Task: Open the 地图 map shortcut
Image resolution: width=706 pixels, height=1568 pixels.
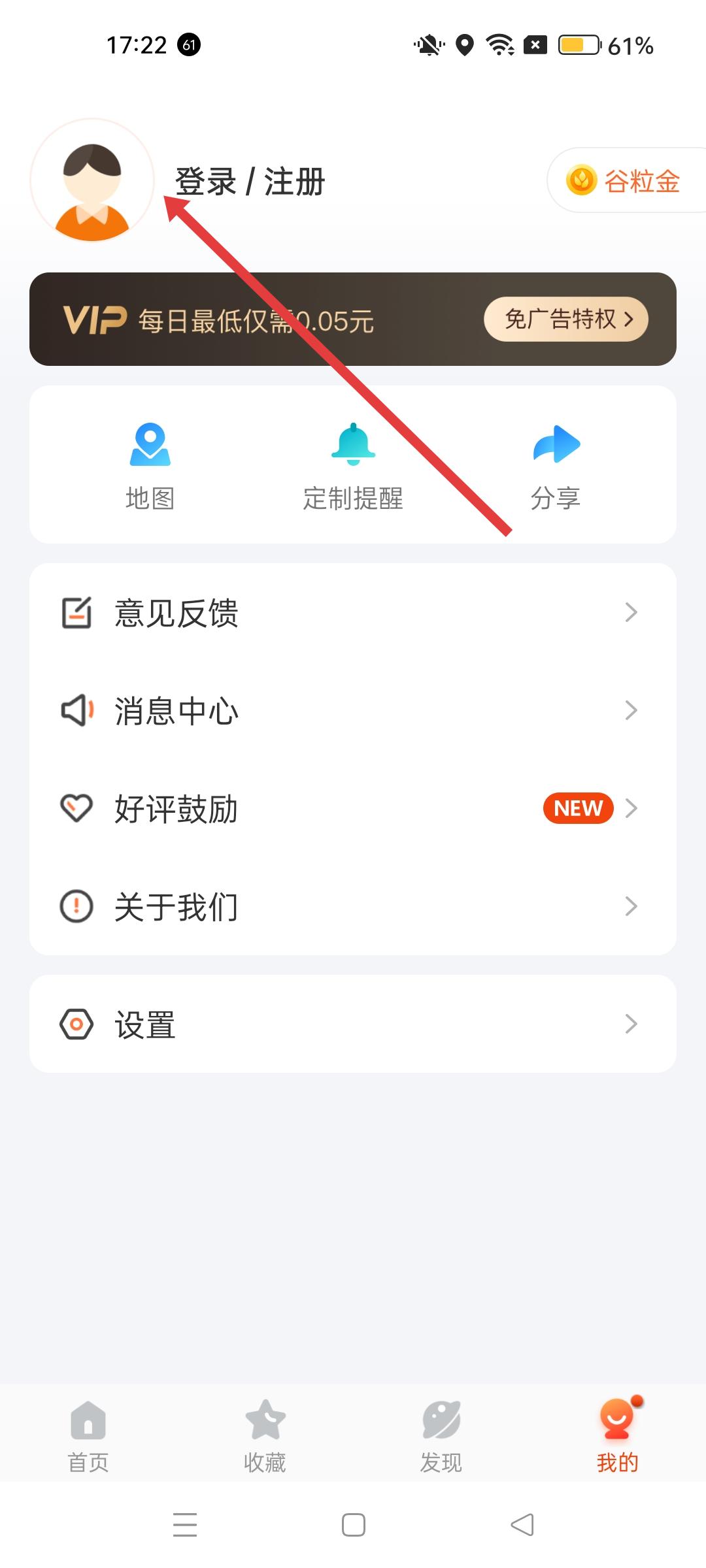Action: (x=150, y=465)
